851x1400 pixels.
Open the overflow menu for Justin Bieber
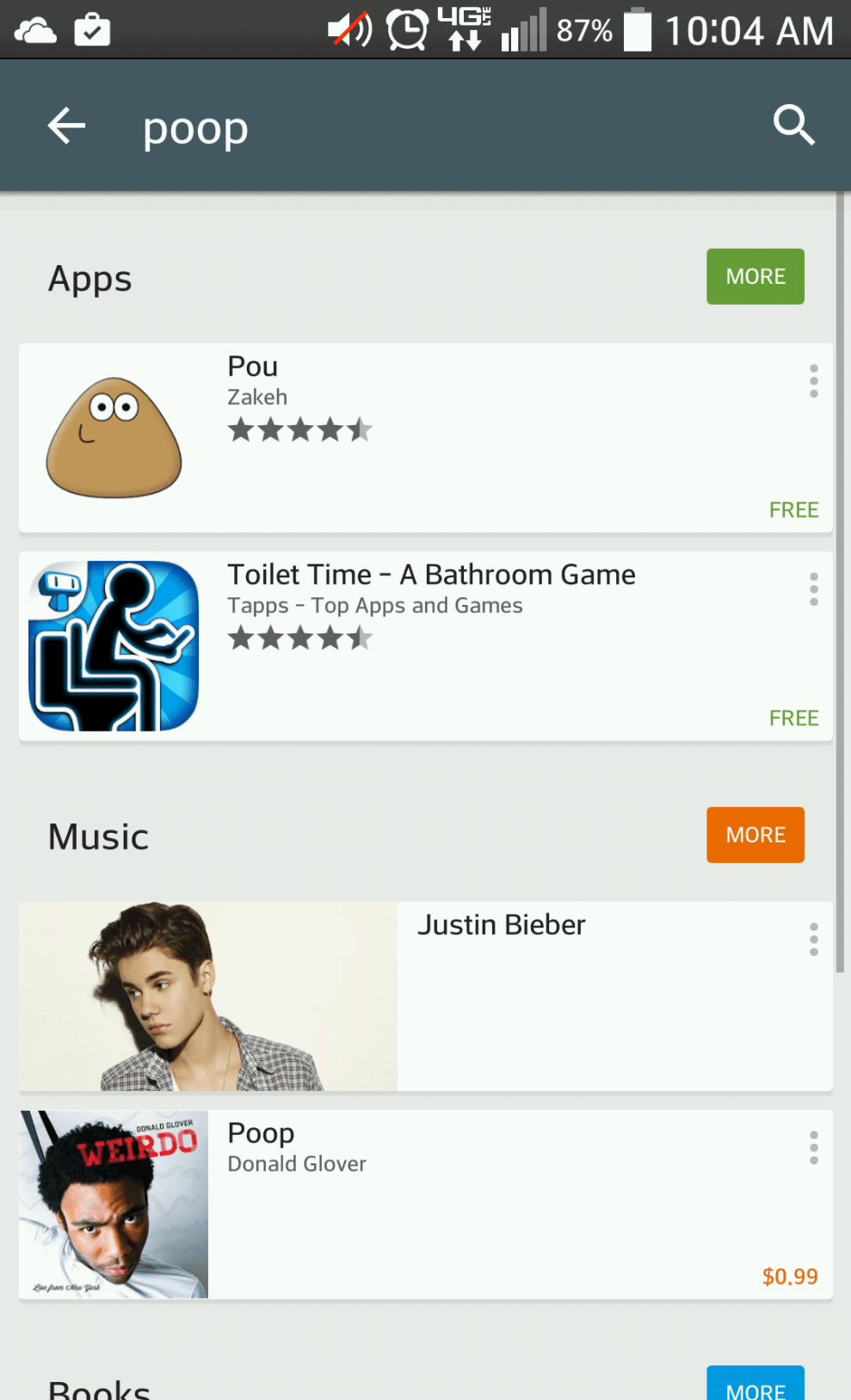pos(812,939)
